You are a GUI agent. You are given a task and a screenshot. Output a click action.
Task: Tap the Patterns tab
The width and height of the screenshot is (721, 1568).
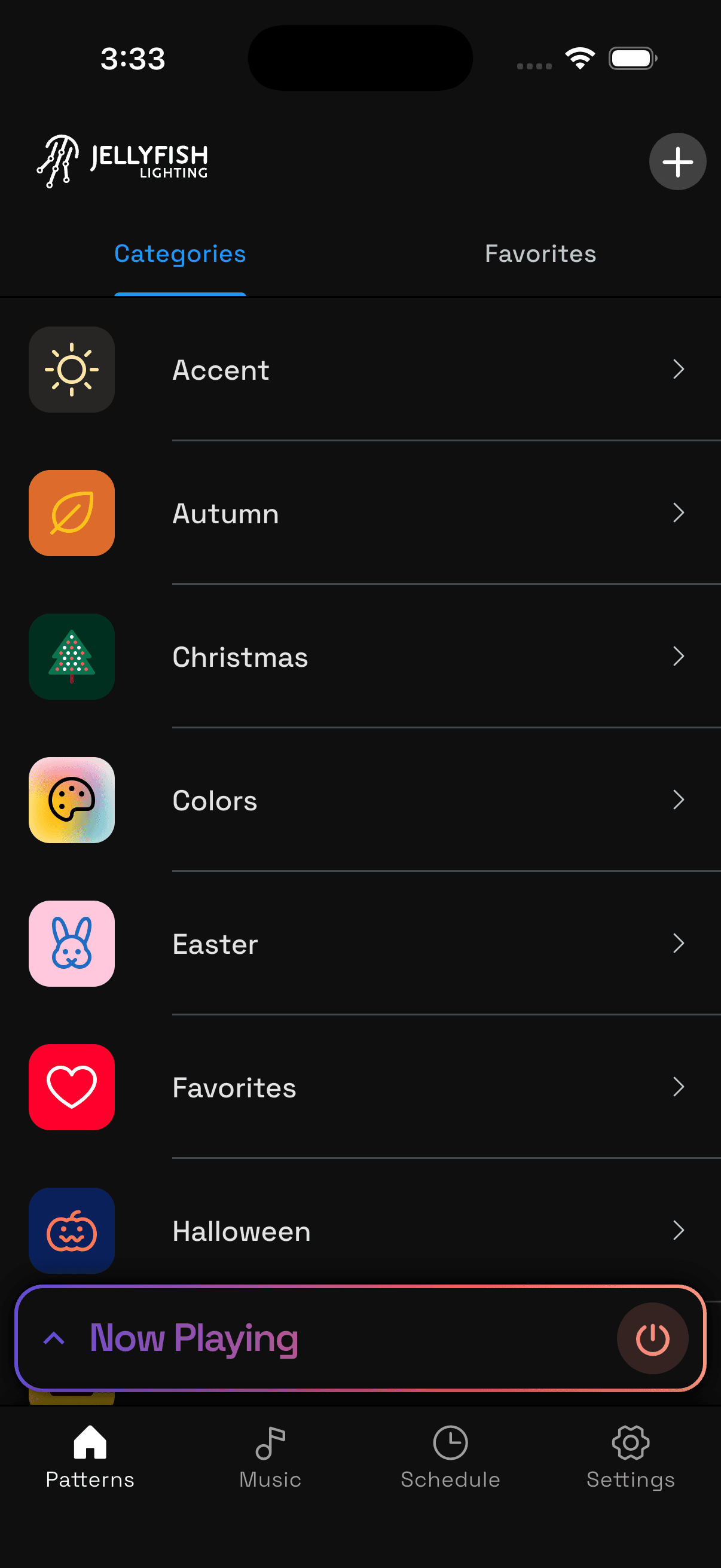90,1457
